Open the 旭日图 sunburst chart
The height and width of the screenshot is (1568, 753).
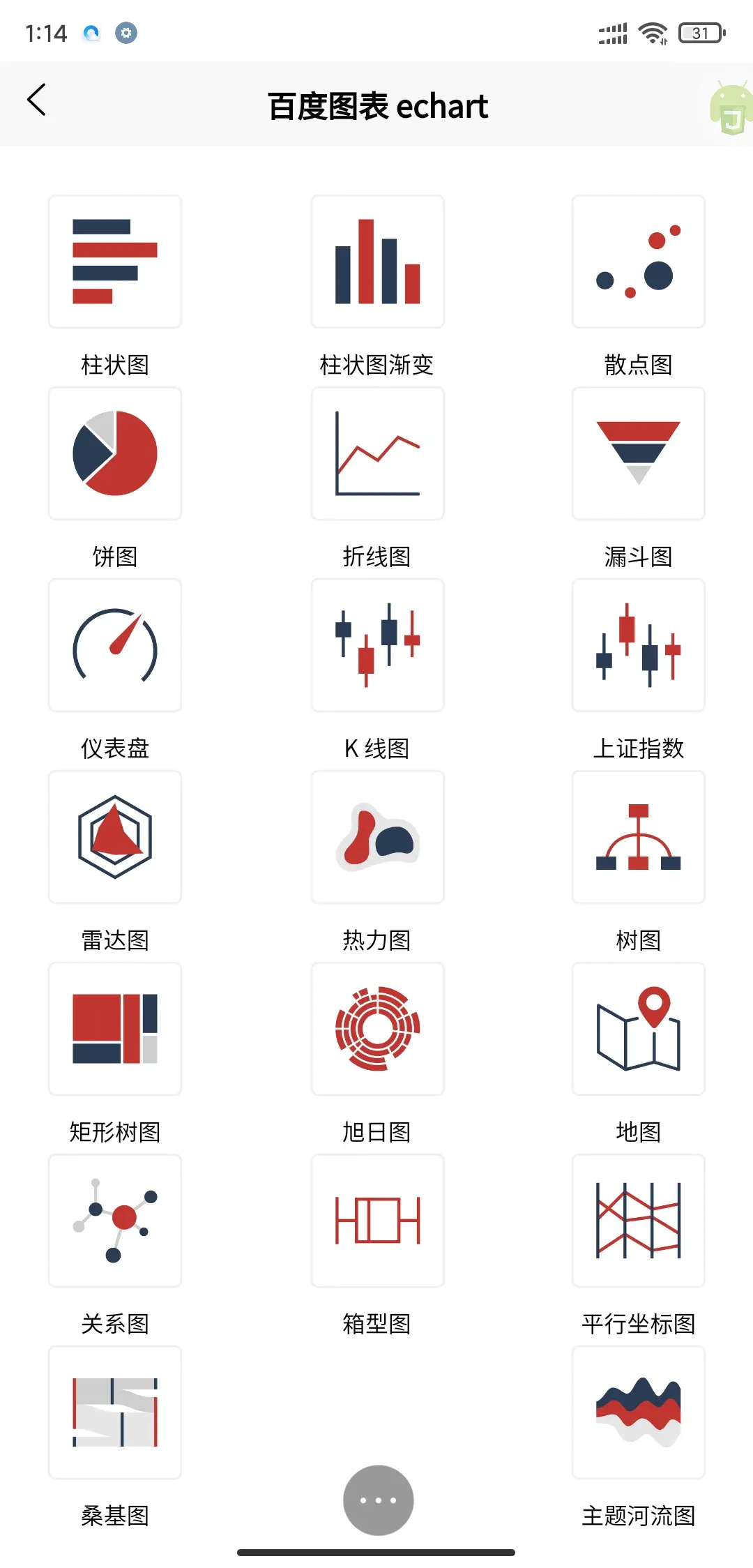(377, 1029)
